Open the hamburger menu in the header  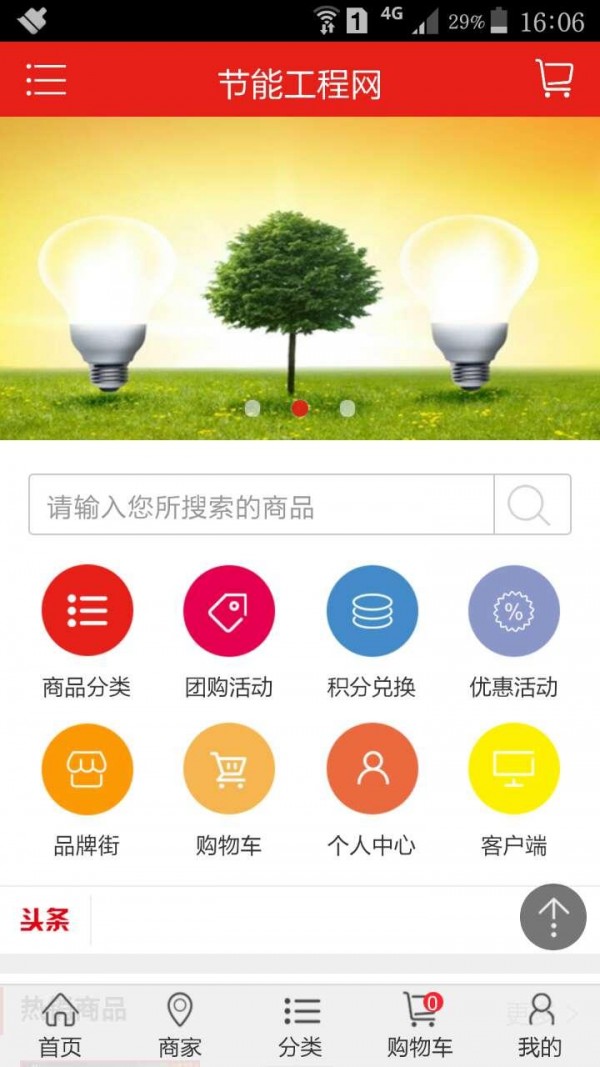click(x=46, y=80)
